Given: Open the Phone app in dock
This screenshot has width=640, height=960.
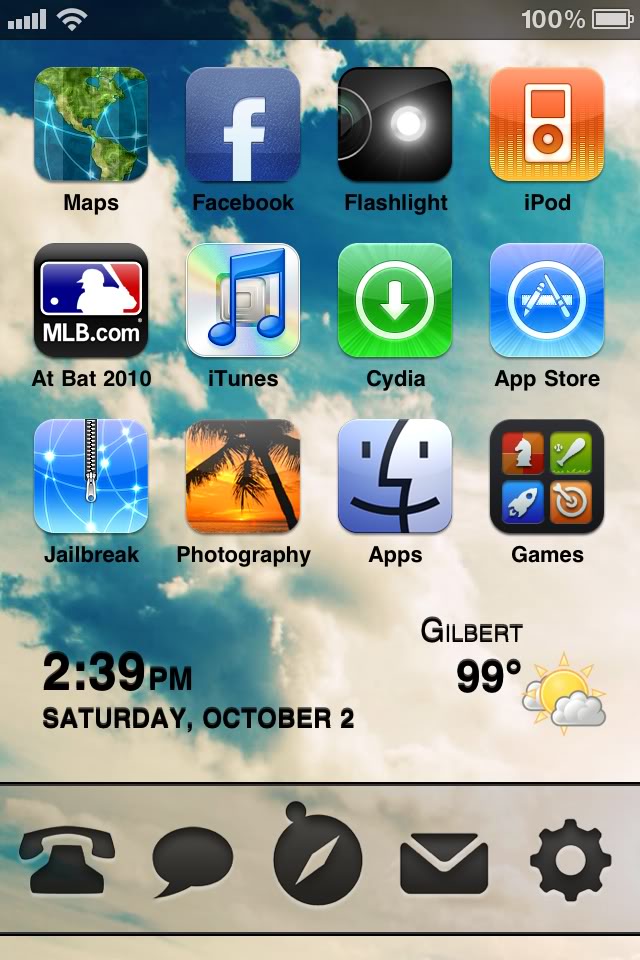Looking at the screenshot, I should [x=67, y=861].
